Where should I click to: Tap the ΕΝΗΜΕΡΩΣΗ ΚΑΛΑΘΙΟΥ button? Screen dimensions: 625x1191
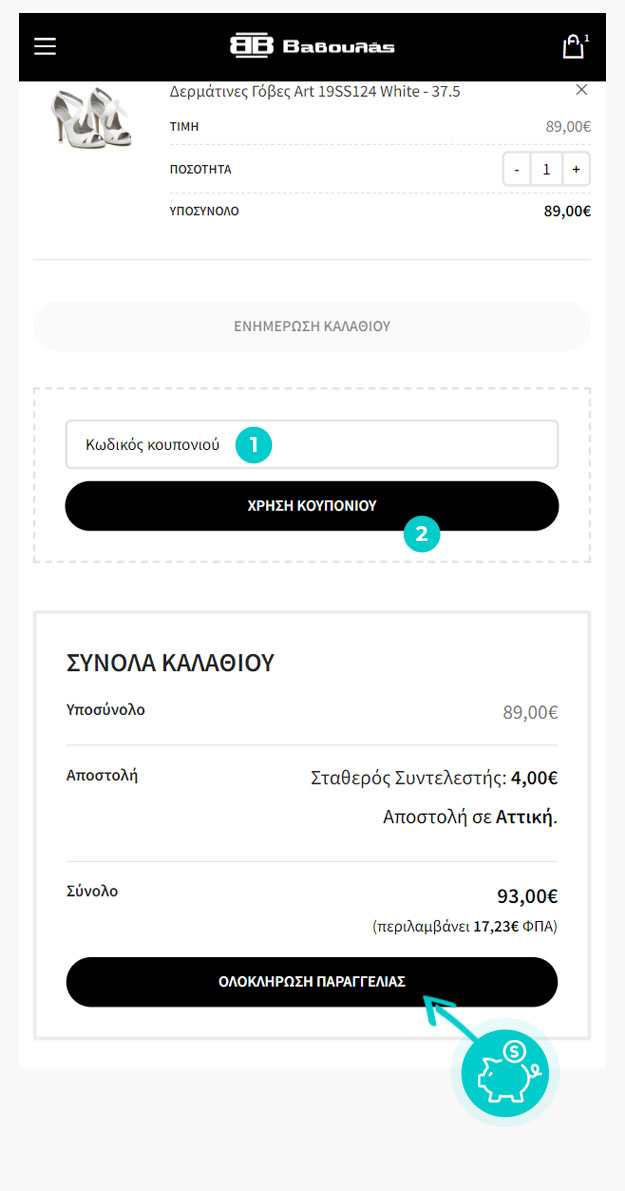(x=311, y=327)
